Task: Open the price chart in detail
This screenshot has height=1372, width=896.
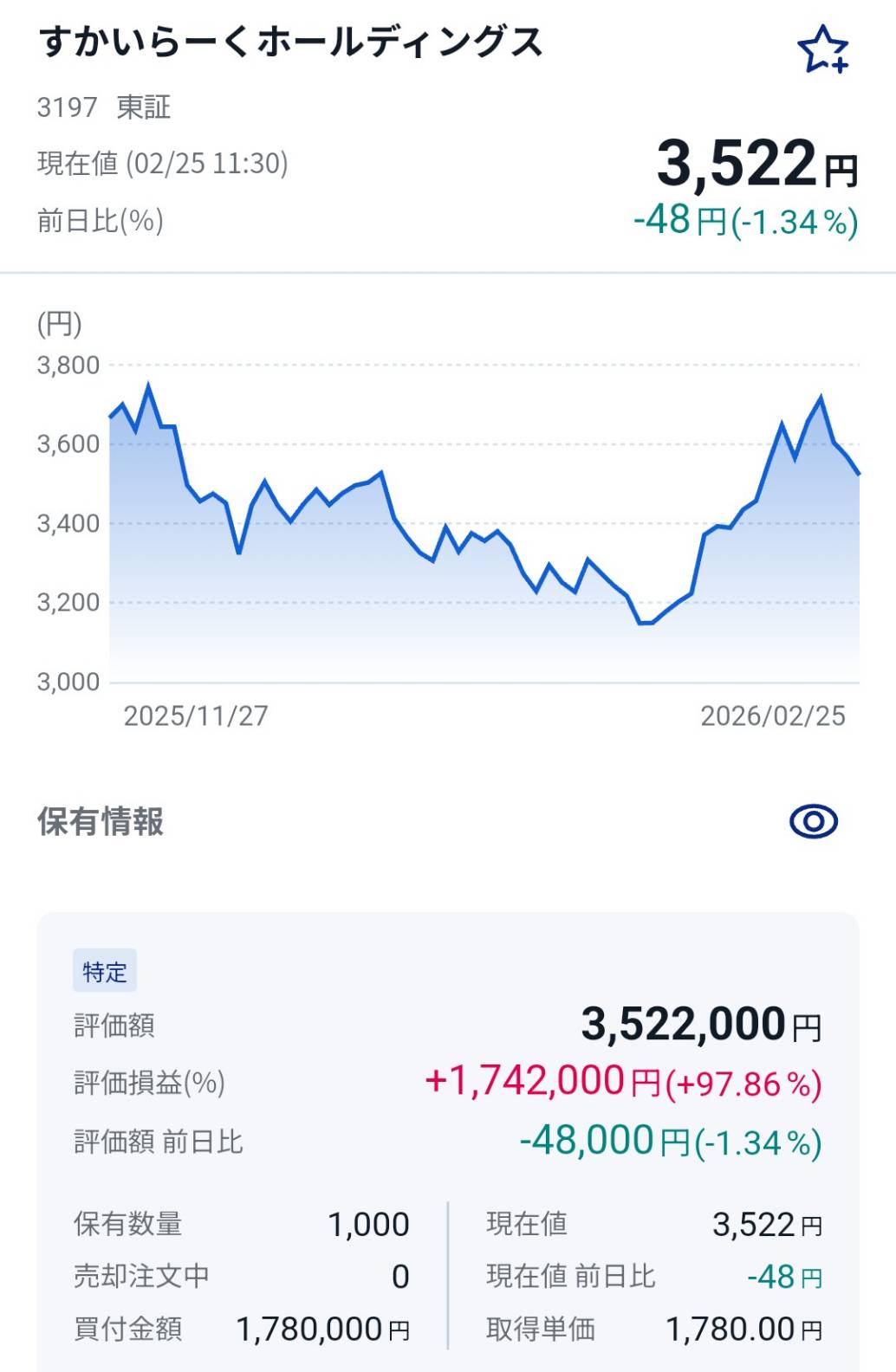Action: click(484, 520)
